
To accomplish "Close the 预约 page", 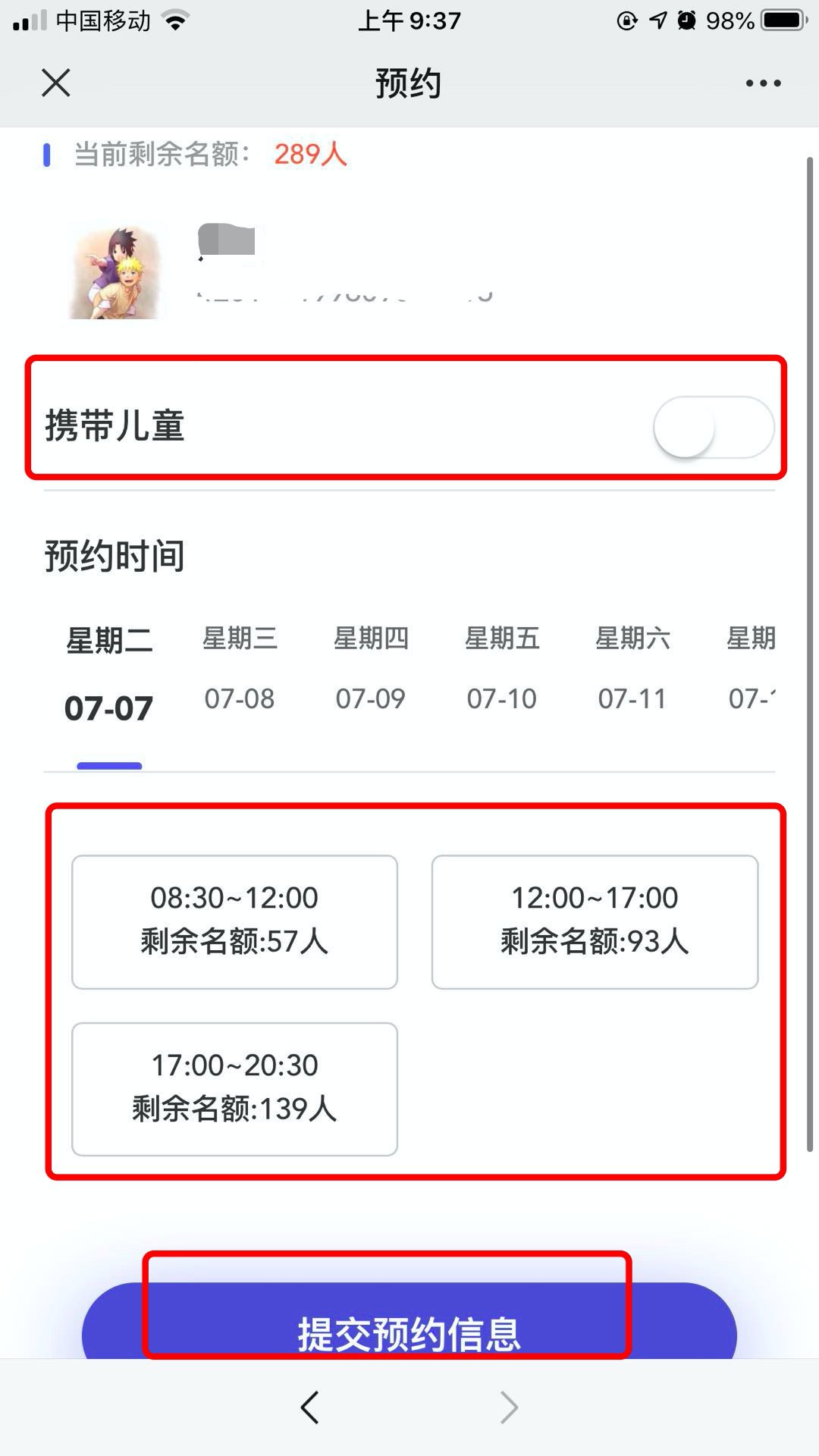I will [x=56, y=83].
